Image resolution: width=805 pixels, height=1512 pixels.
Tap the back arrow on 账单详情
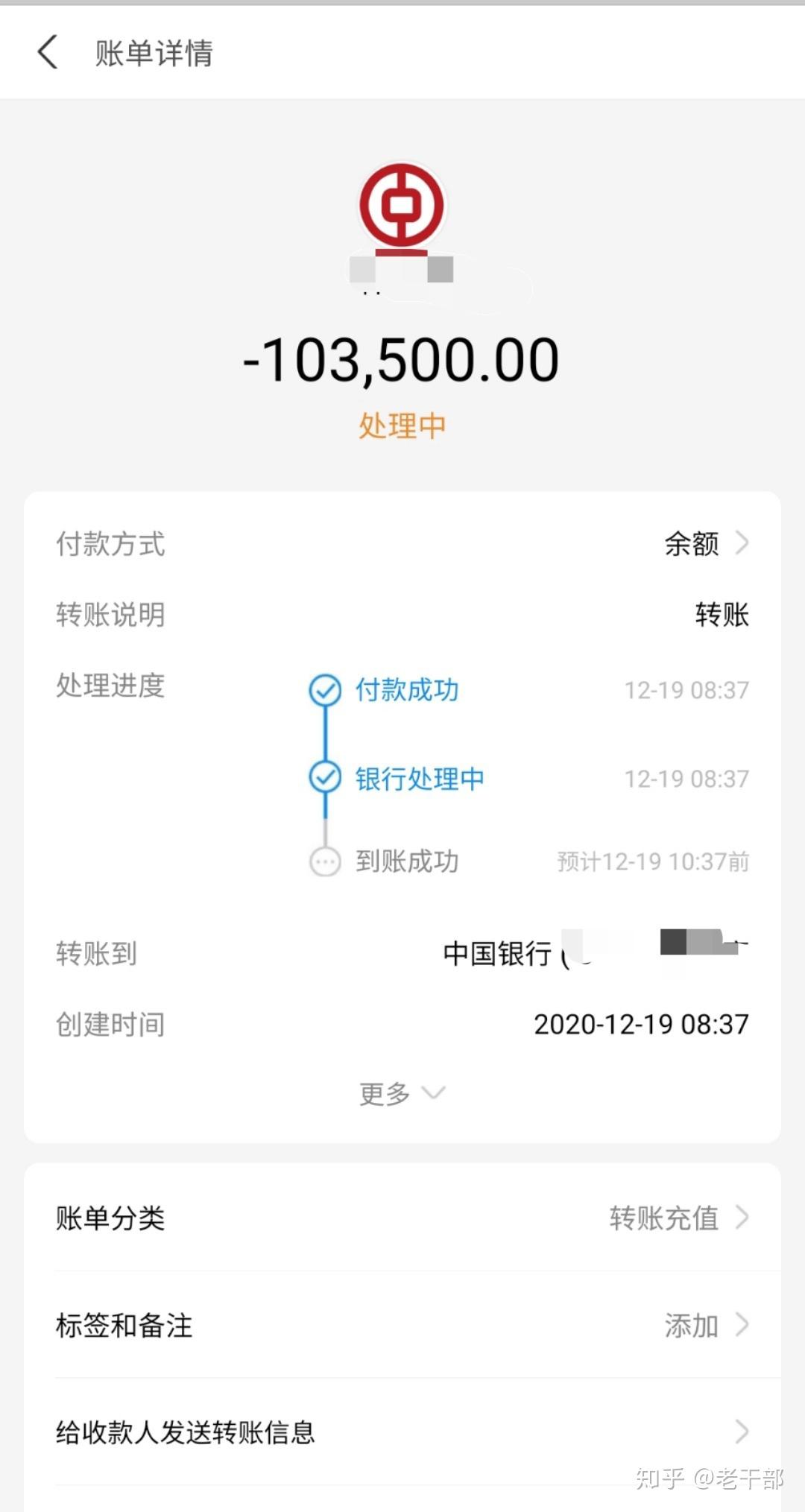click(x=49, y=53)
